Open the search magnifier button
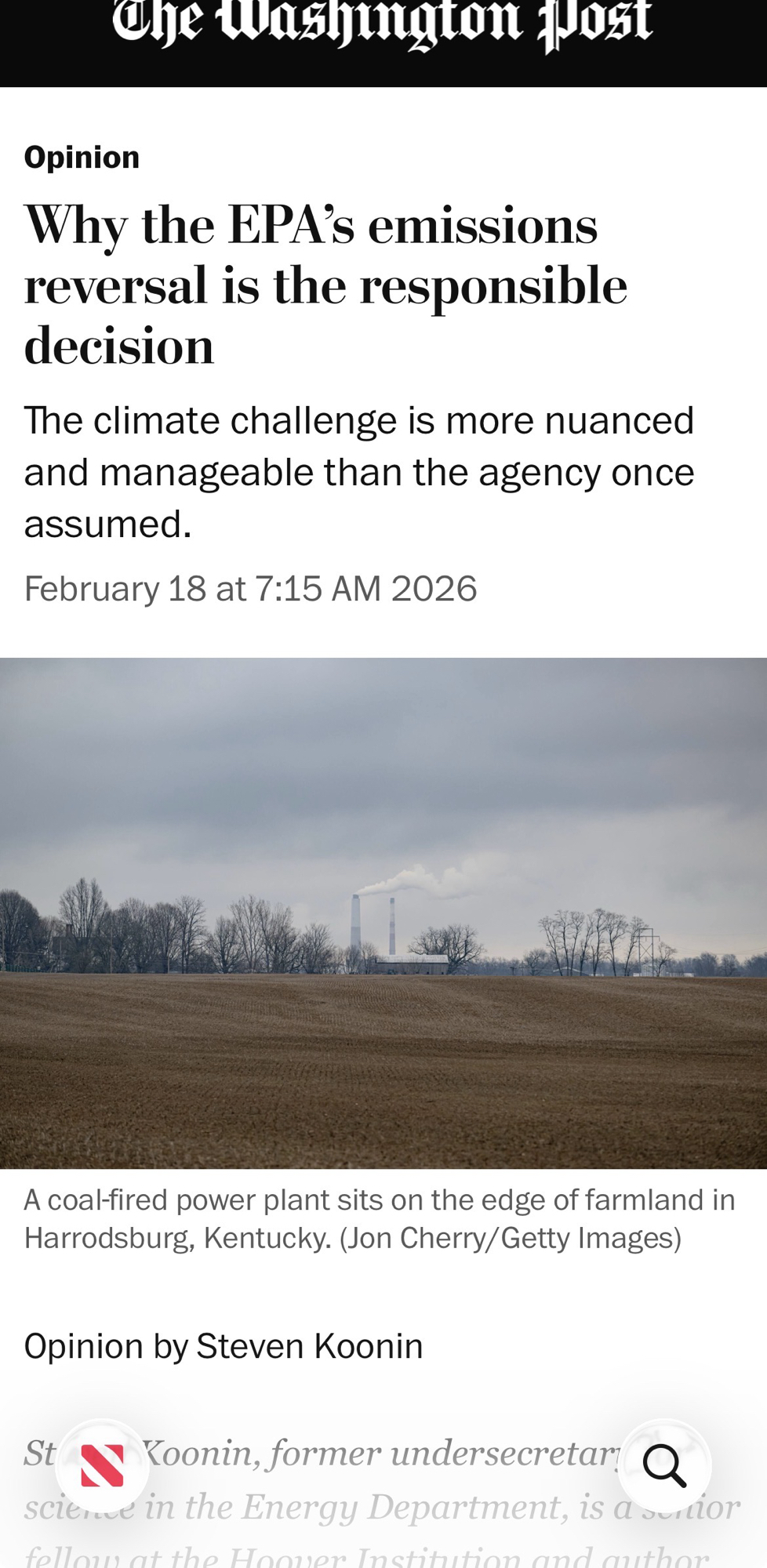The height and width of the screenshot is (1568, 767). pos(664,1465)
